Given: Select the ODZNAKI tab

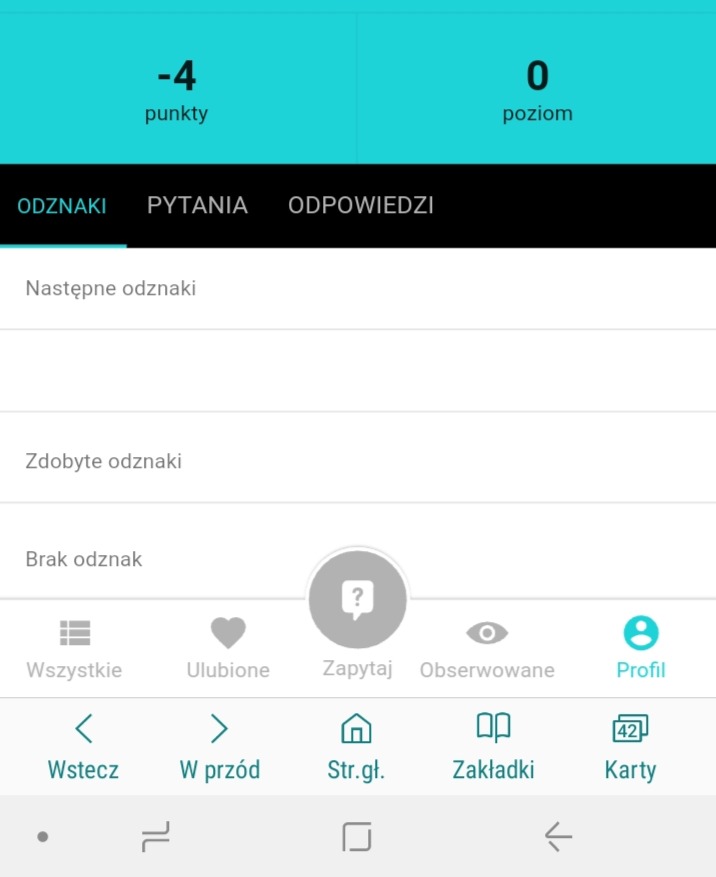Looking at the screenshot, I should [x=62, y=206].
